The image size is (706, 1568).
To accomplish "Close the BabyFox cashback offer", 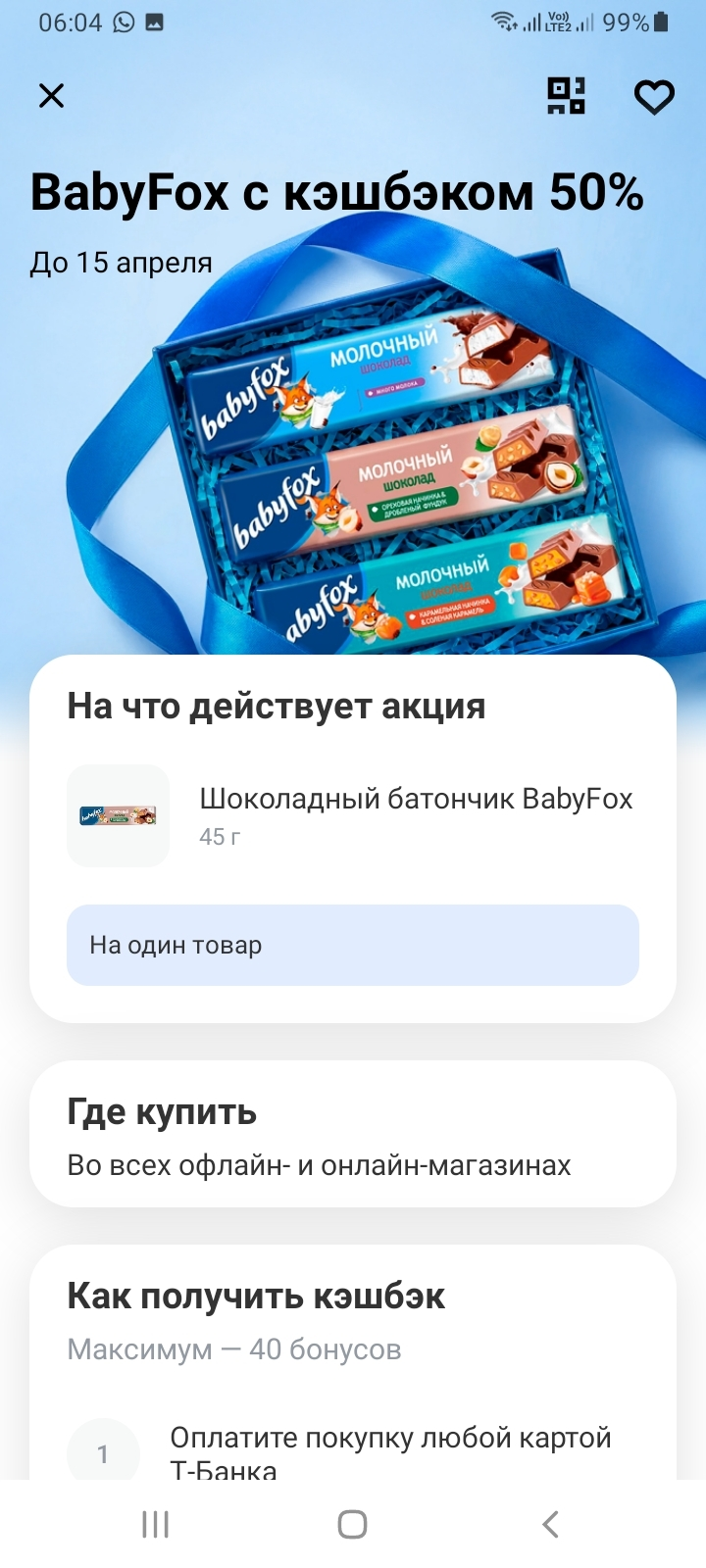I will pos(51,95).
